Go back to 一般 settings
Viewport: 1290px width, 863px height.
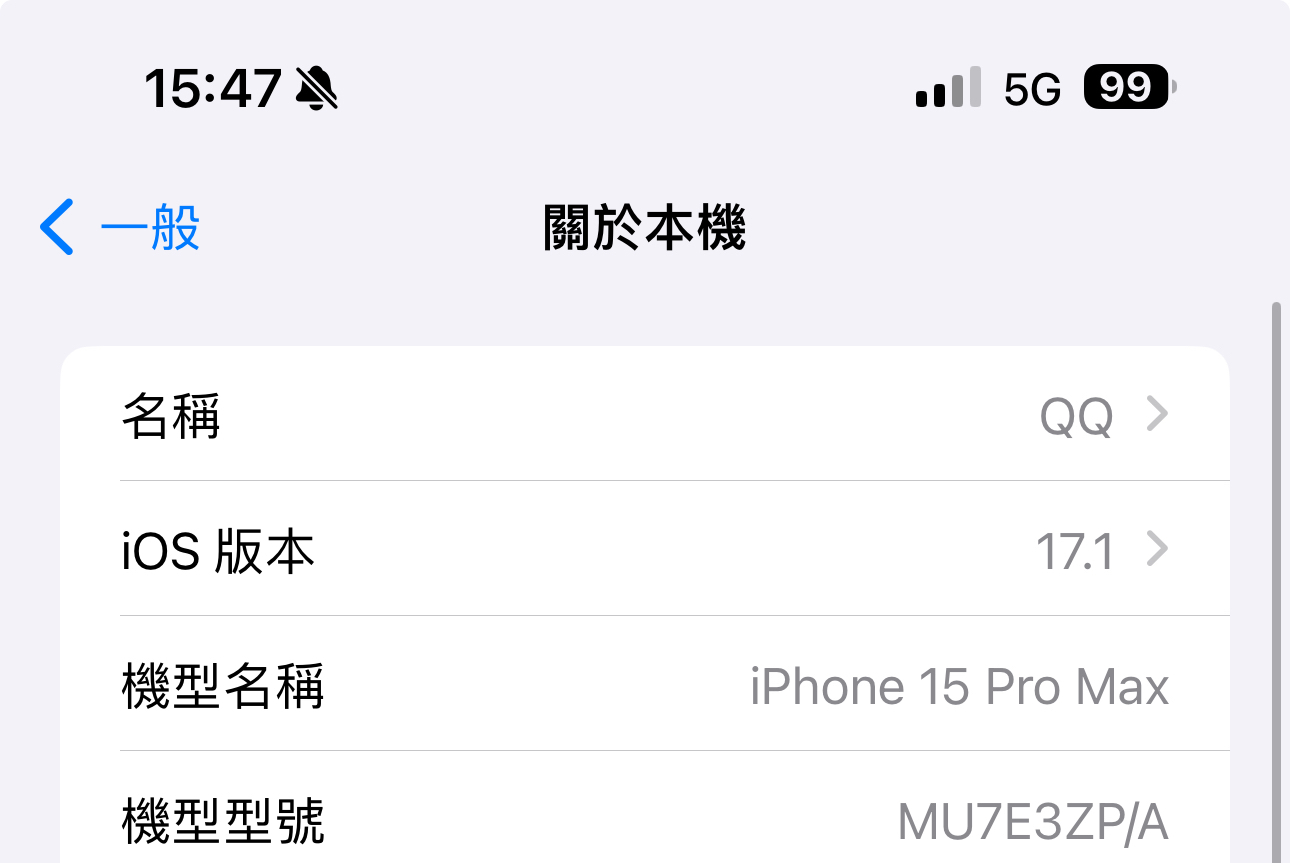[120, 227]
